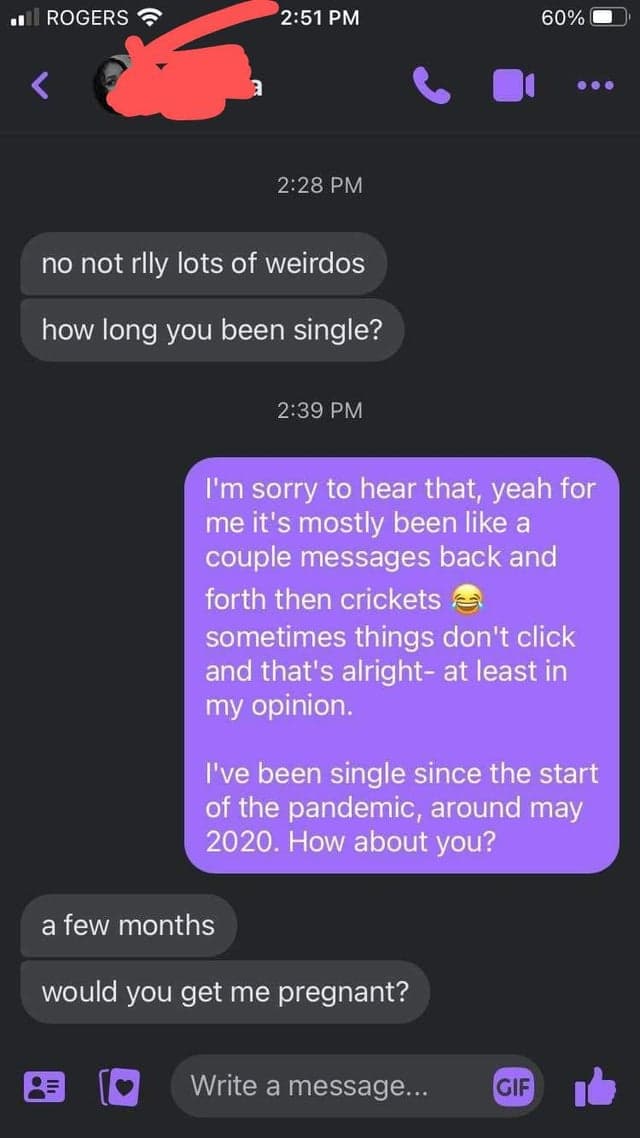Screen dimensions: 640x1138
Task: Open the three-dot more options menu
Action: [596, 86]
